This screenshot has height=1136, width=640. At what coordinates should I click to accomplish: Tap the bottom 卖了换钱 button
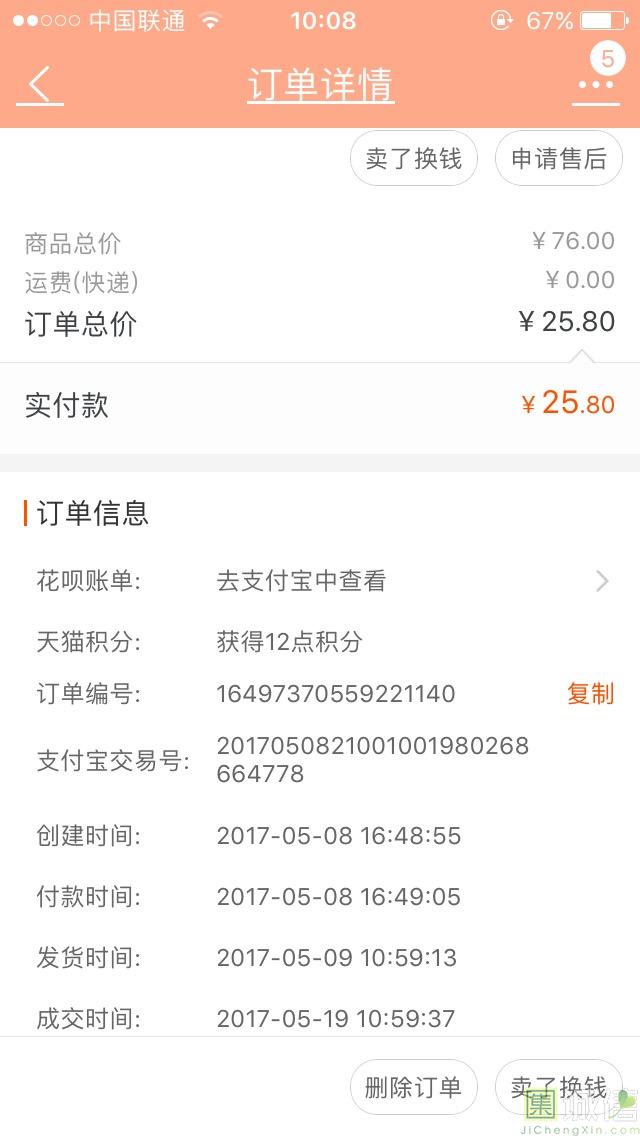[559, 1087]
